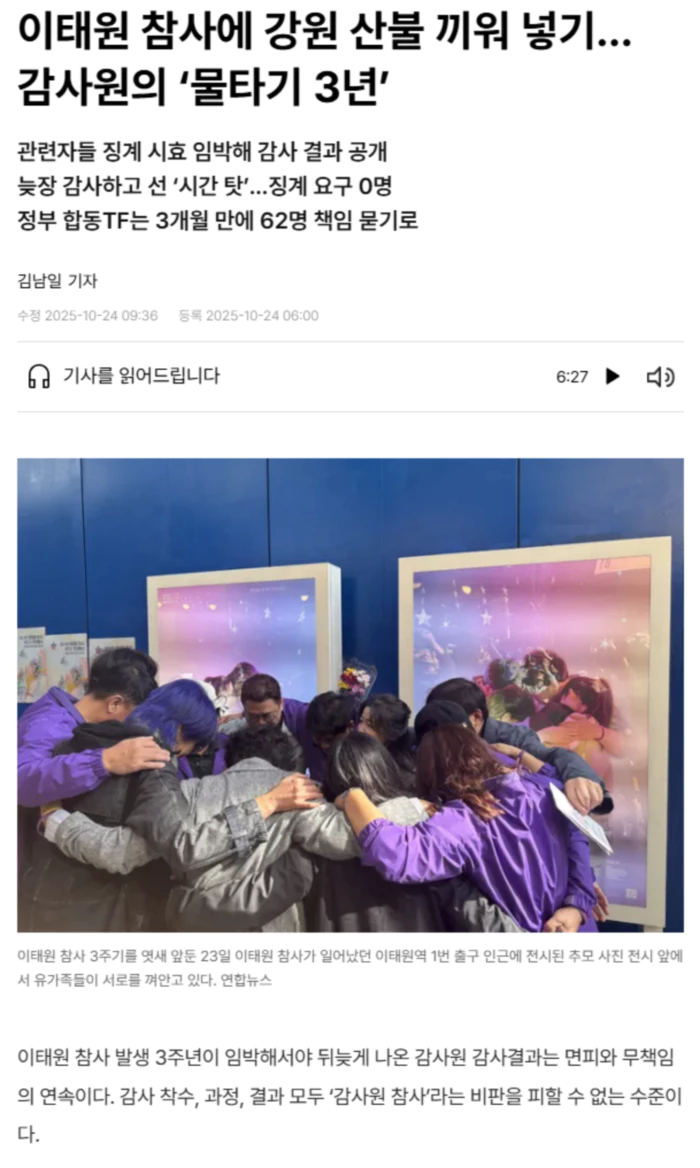
Task: Open the audio volume control
Action: 660,377
